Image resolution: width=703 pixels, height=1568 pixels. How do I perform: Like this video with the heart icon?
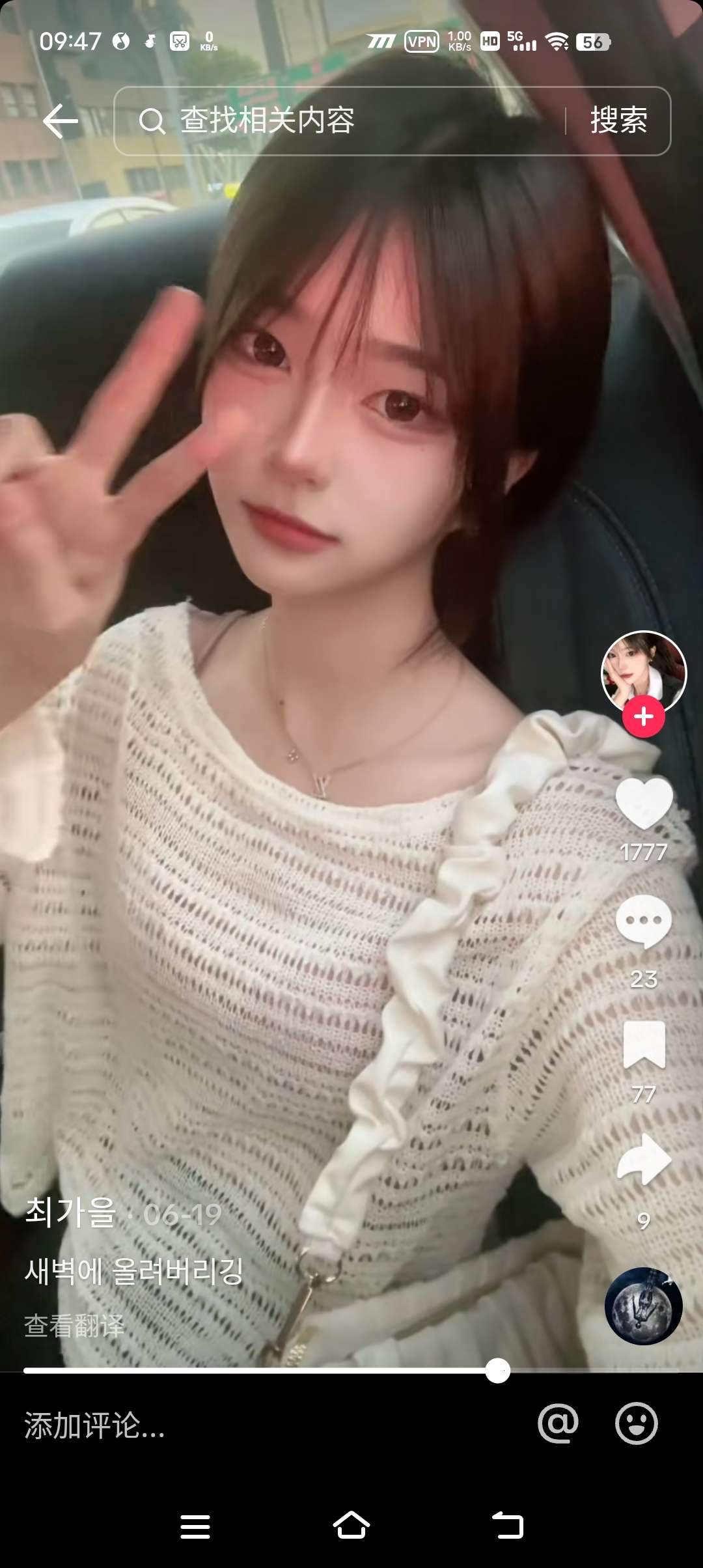click(x=644, y=804)
